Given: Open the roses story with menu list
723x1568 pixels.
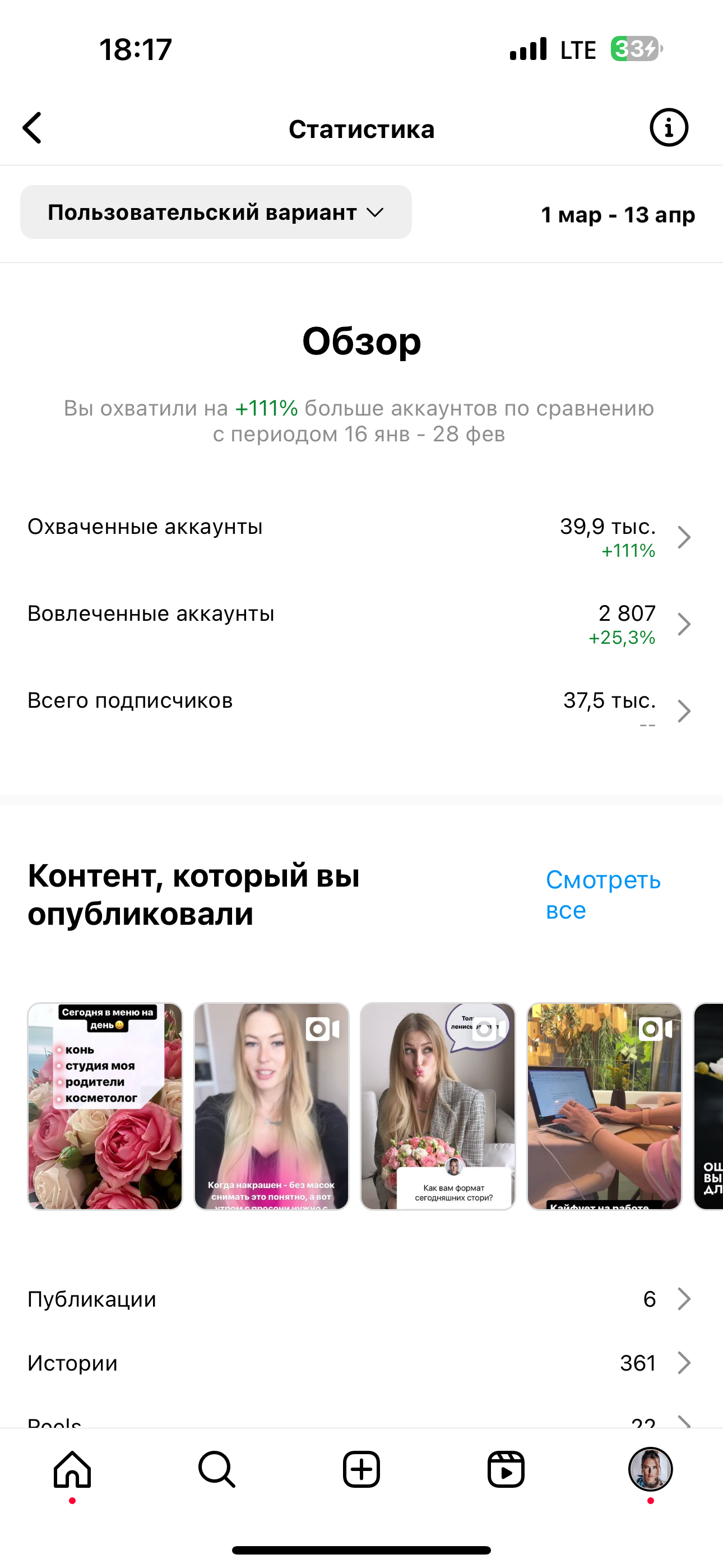Looking at the screenshot, I should click(x=105, y=1106).
